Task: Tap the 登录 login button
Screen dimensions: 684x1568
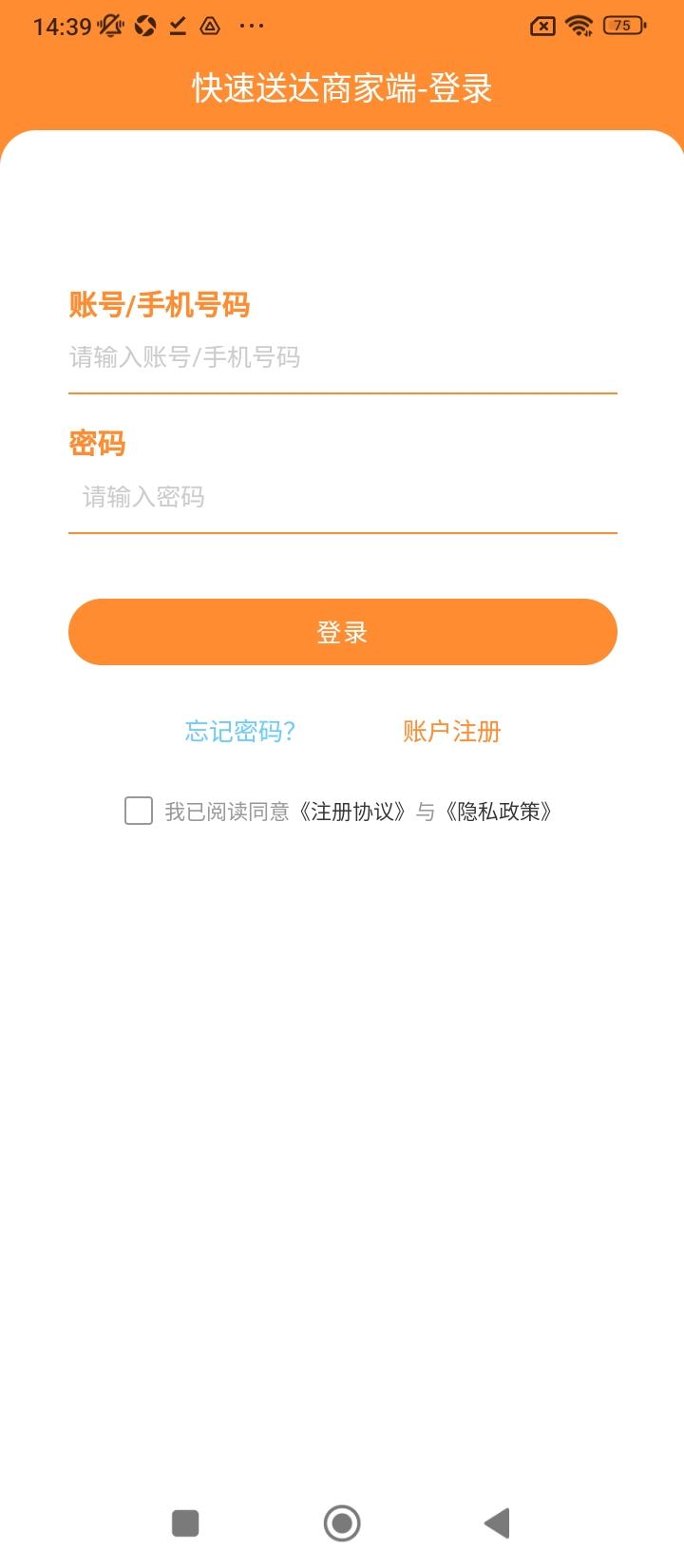Action: point(342,631)
